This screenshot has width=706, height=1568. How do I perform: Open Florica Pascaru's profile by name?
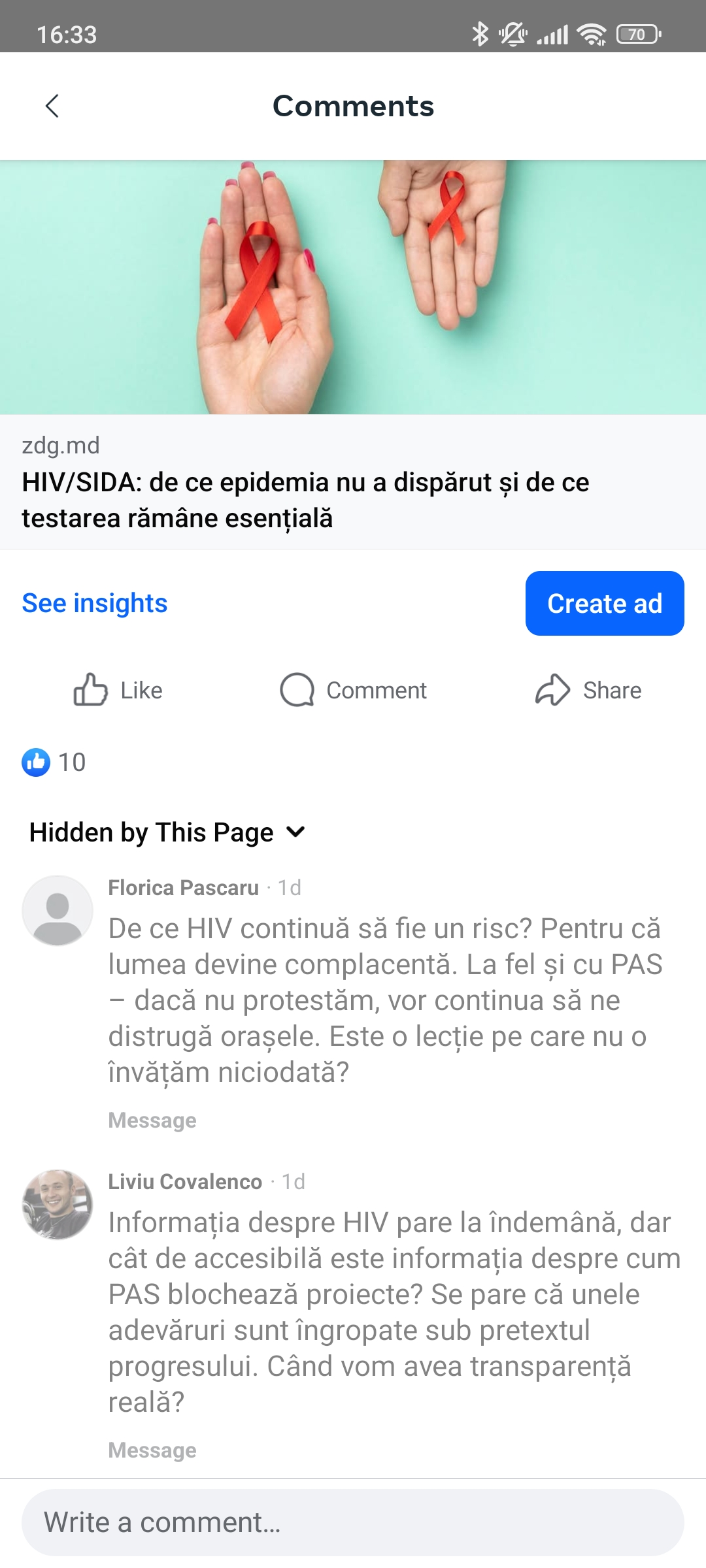coord(183,888)
